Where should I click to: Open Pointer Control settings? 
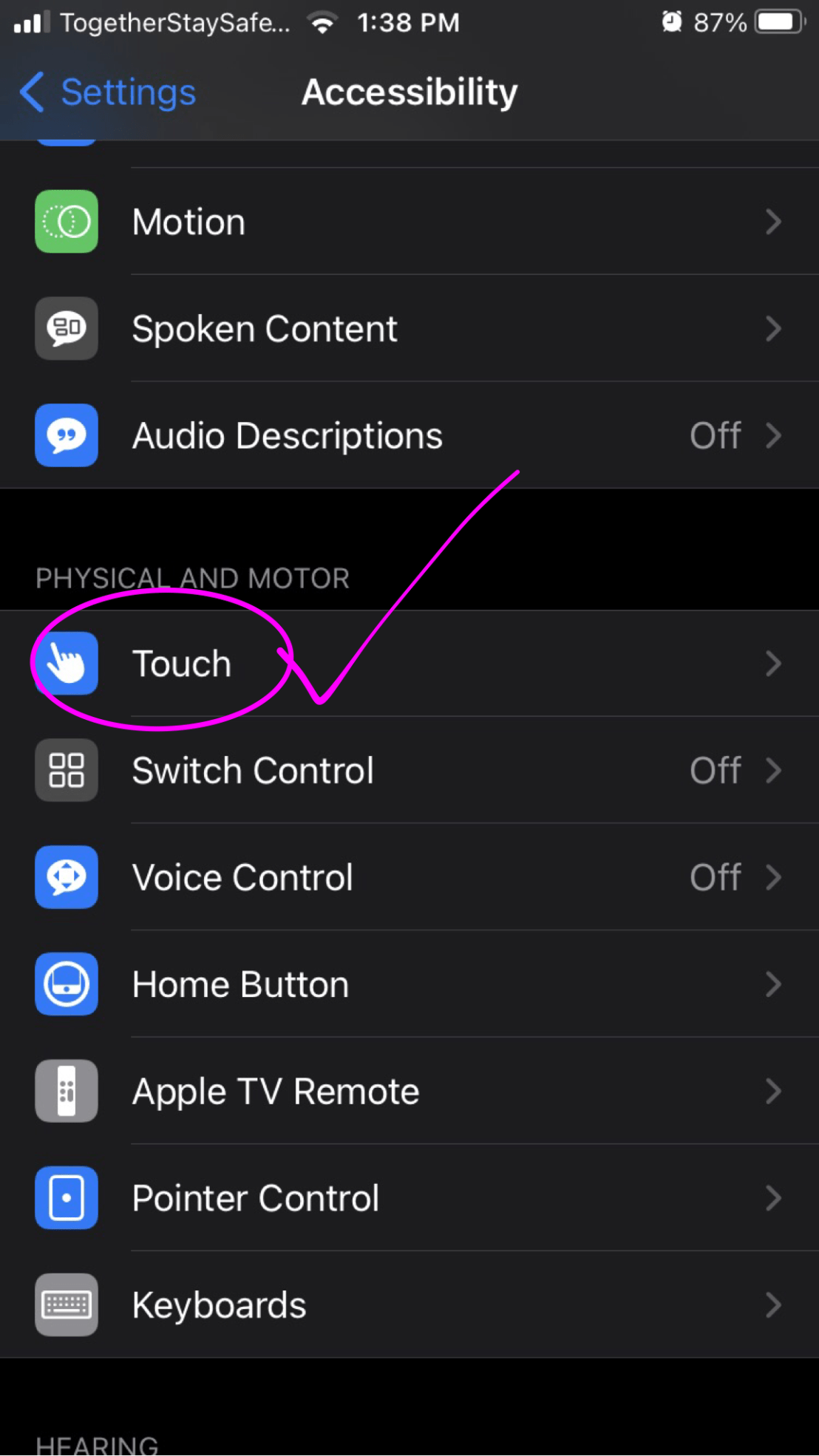[409, 1198]
